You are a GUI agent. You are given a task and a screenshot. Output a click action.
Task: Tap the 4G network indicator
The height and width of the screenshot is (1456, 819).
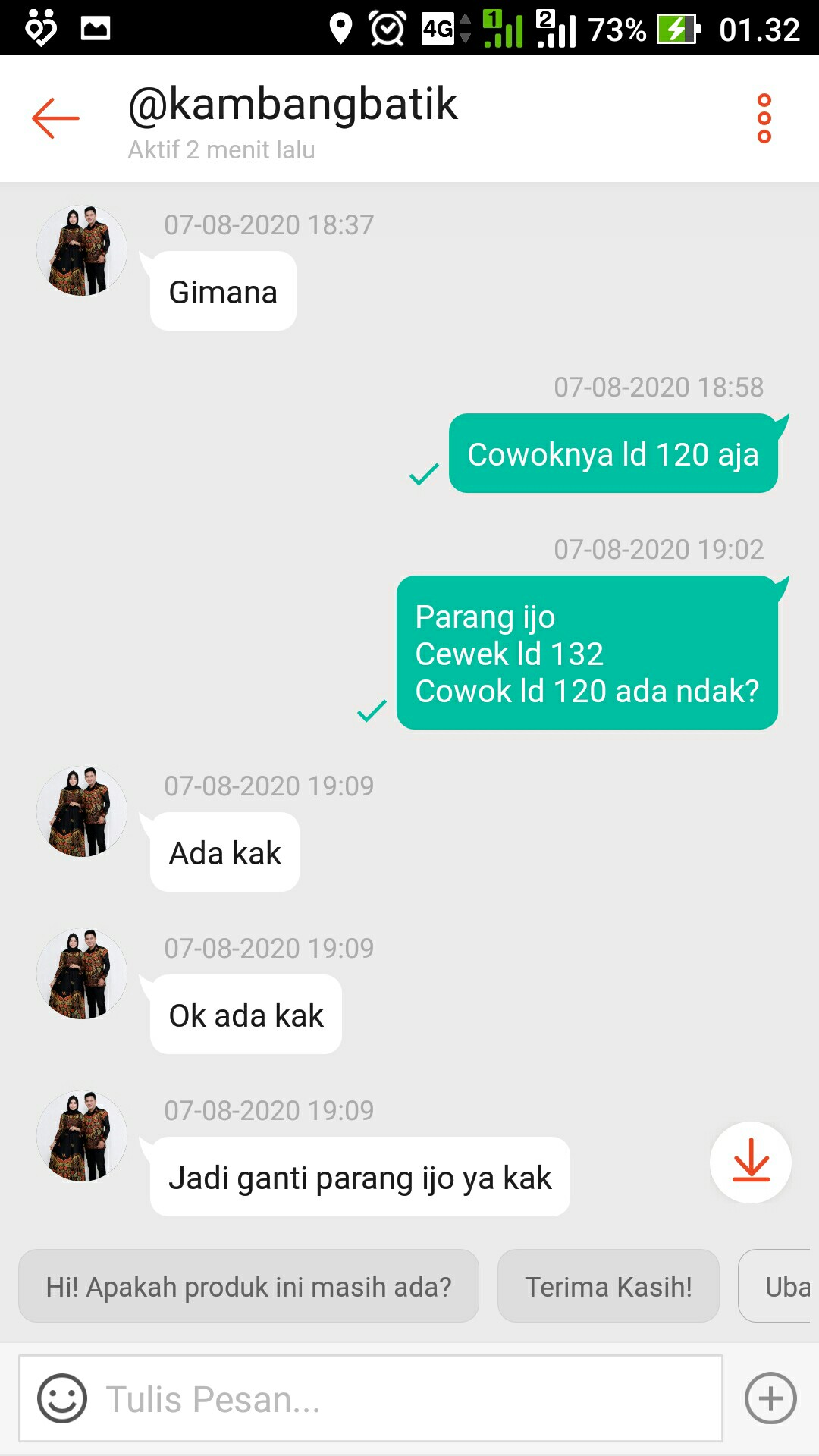click(x=437, y=30)
